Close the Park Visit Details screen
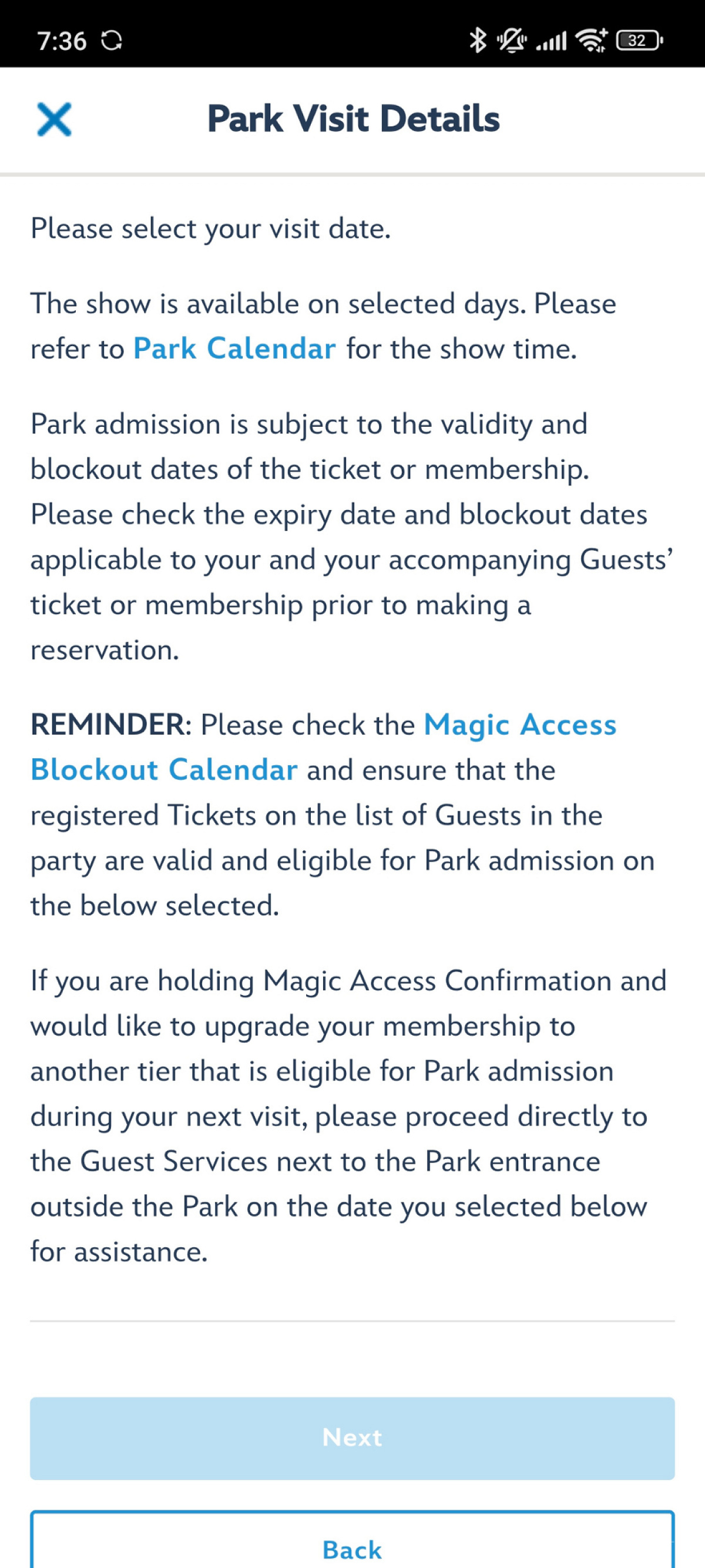The height and width of the screenshot is (1568, 705). [x=54, y=119]
